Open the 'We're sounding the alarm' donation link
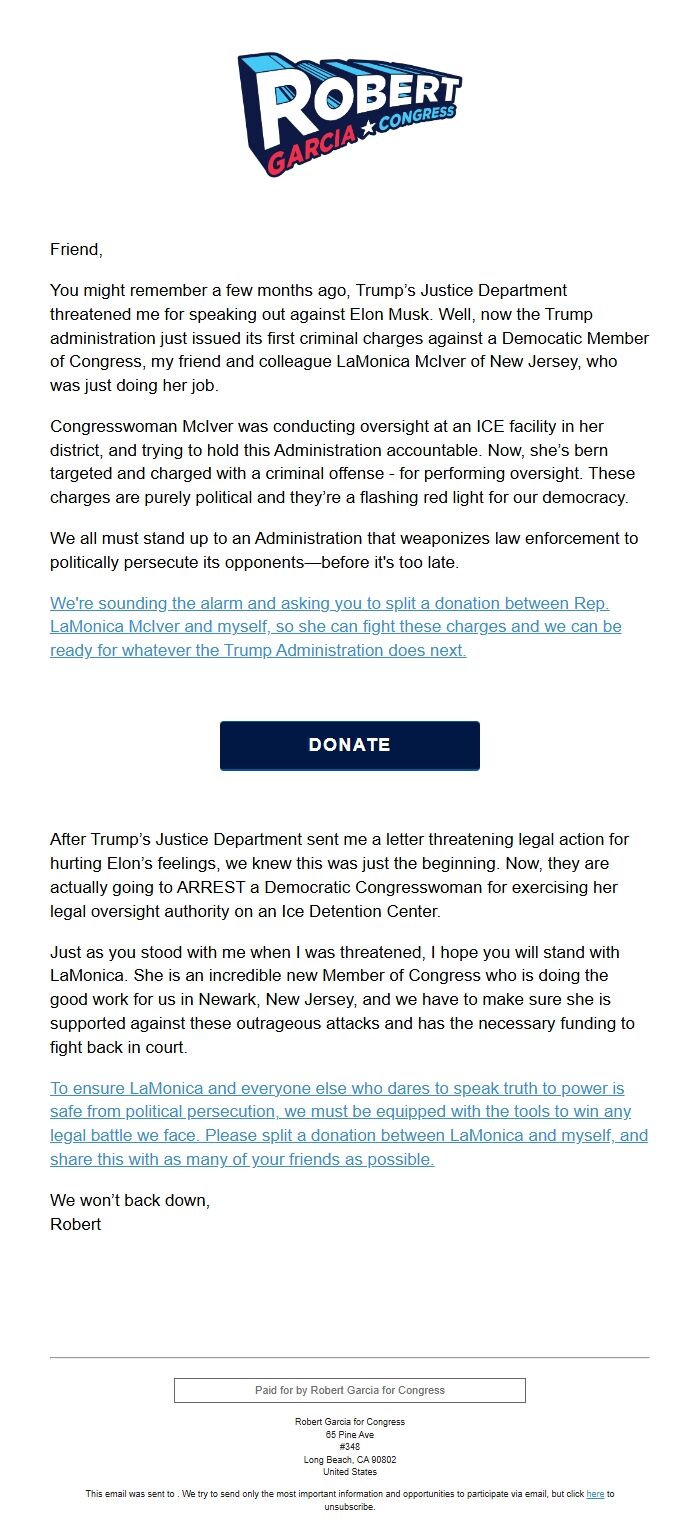This screenshot has height=1522, width=700. click(x=336, y=626)
